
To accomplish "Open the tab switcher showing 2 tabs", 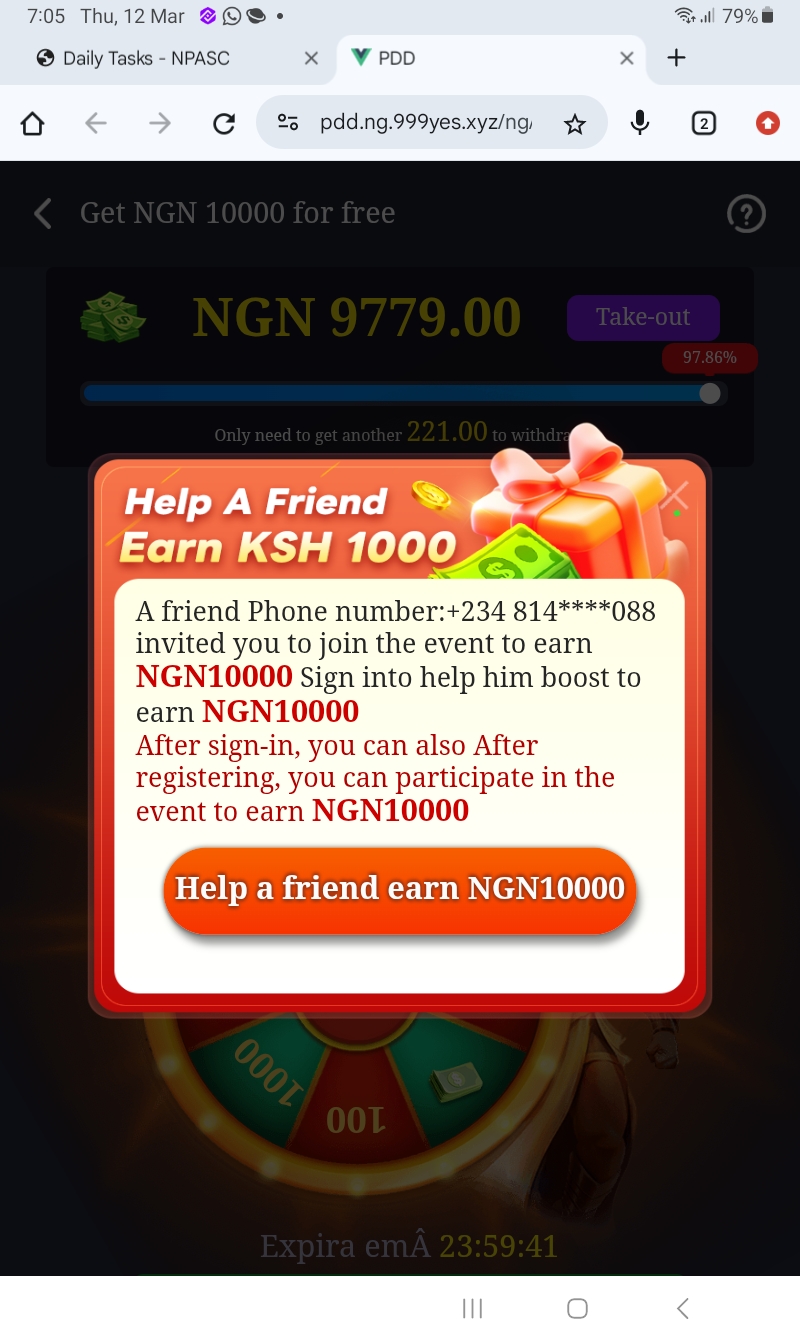I will [704, 123].
